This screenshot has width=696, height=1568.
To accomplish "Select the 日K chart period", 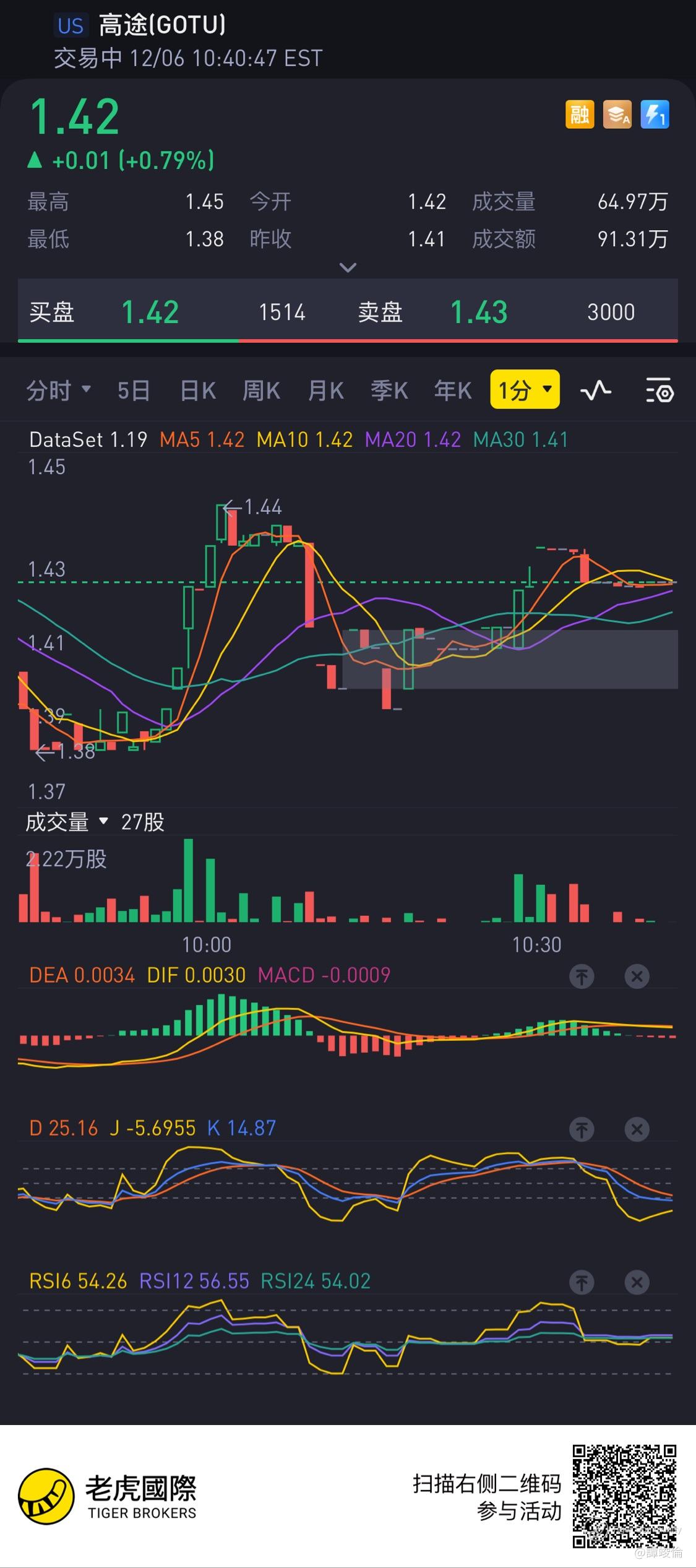I will (198, 390).
